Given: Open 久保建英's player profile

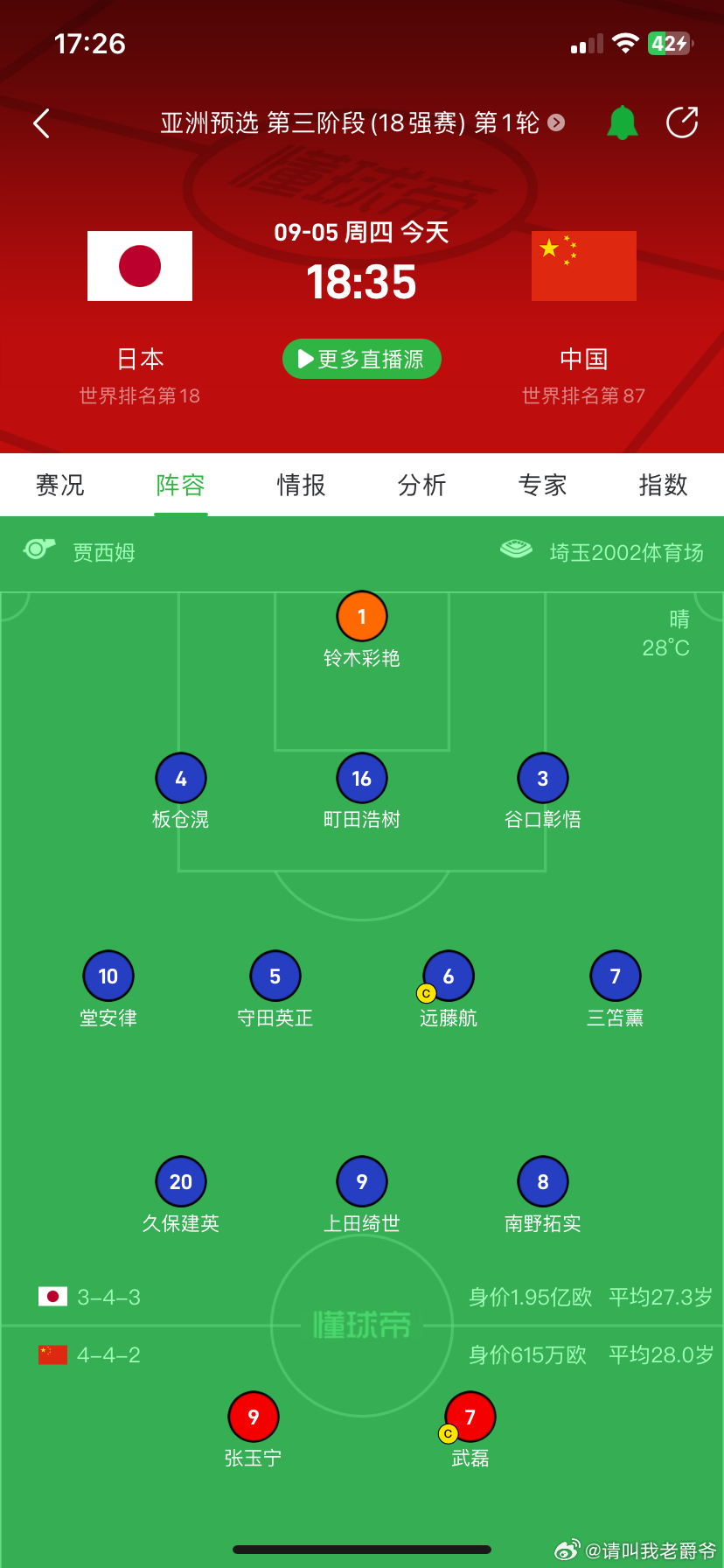Looking at the screenshot, I should 181,1182.
